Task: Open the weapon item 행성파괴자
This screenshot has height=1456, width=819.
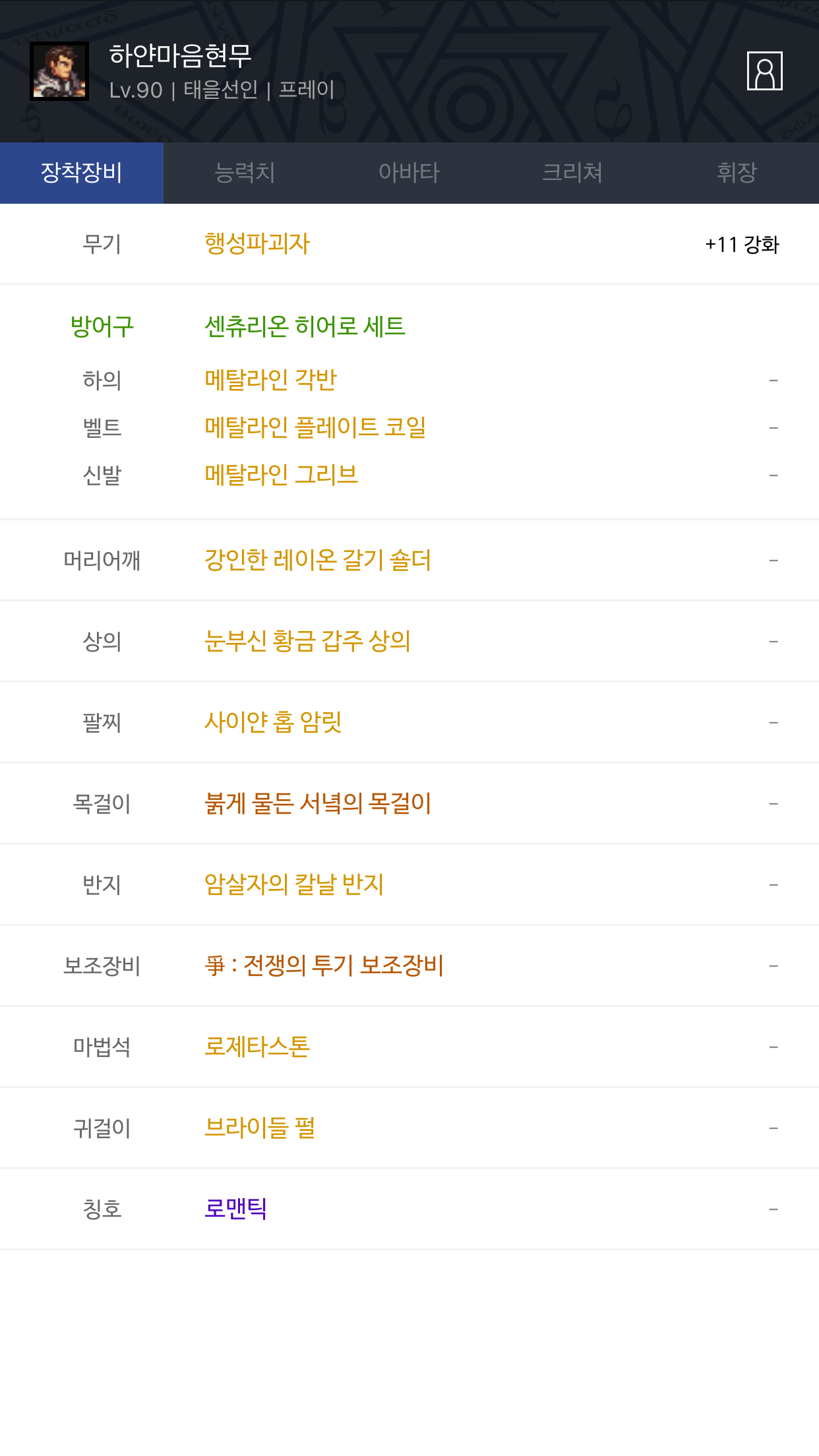Action: [257, 243]
